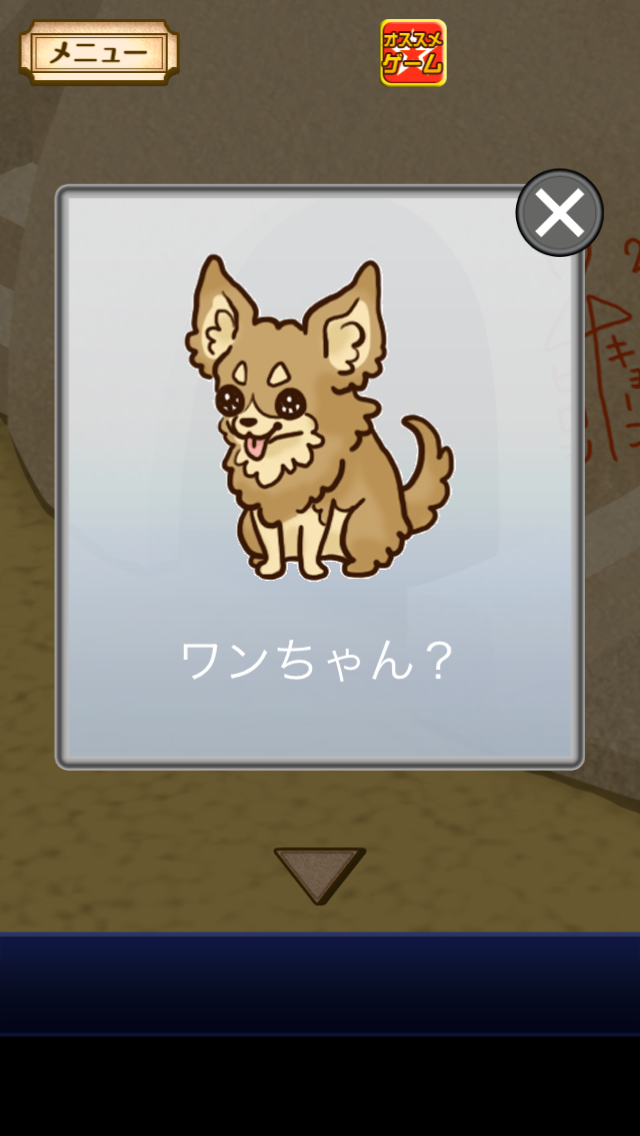This screenshot has width=640, height=1136.
Task: Open the オススメゲーム recommended games icon
Action: point(413,53)
